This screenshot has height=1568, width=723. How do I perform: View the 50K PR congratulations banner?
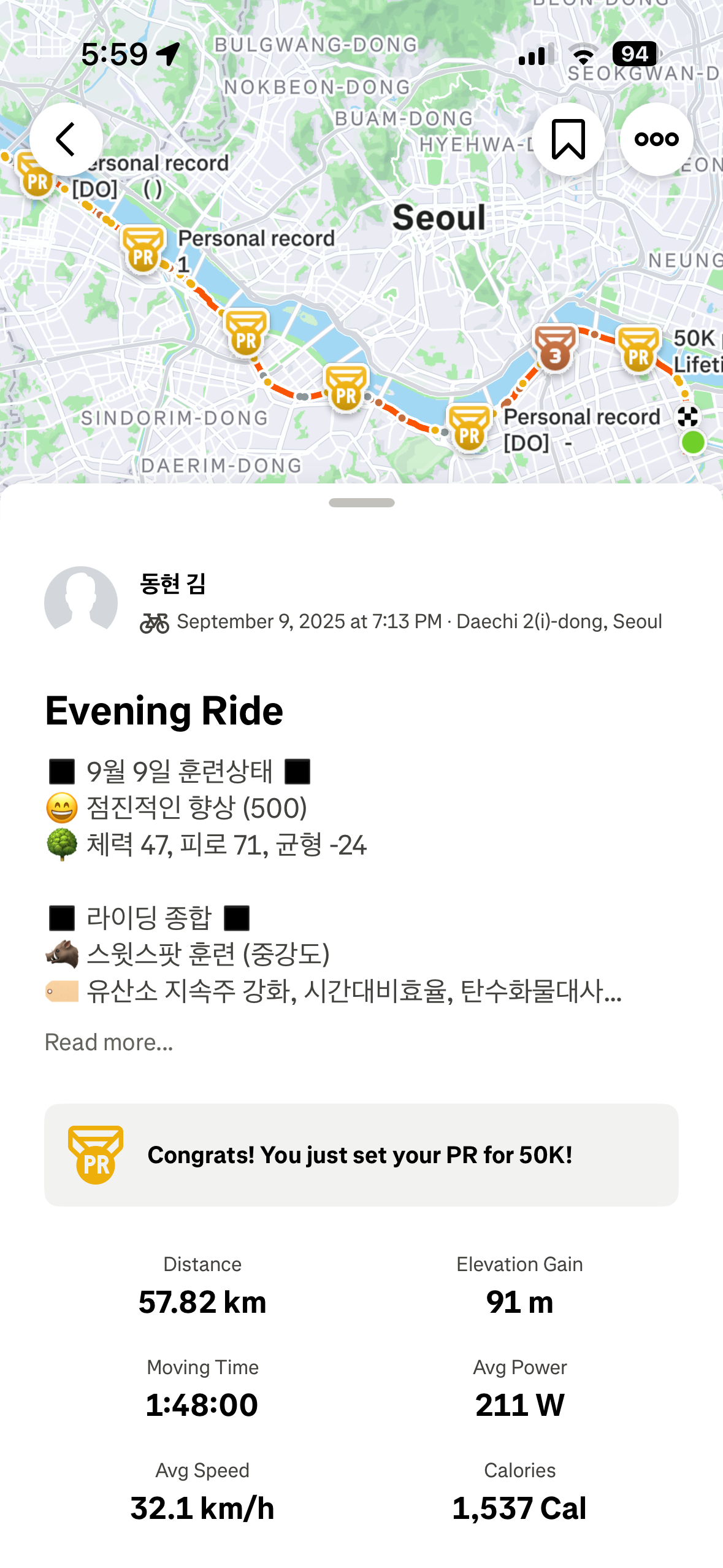tap(361, 1155)
